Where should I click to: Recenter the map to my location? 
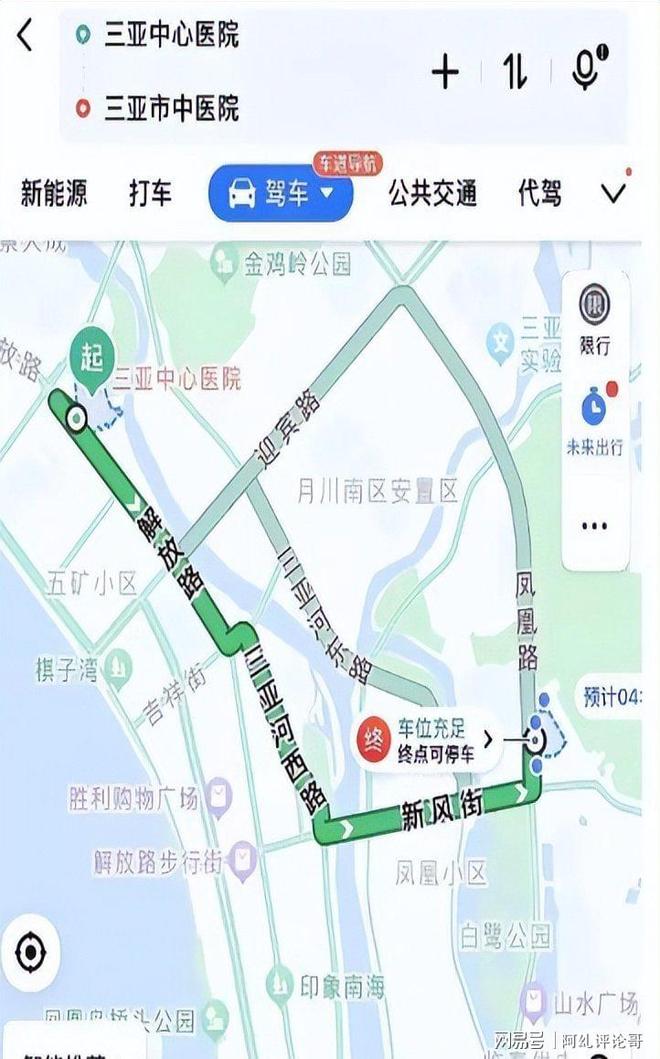[30, 952]
